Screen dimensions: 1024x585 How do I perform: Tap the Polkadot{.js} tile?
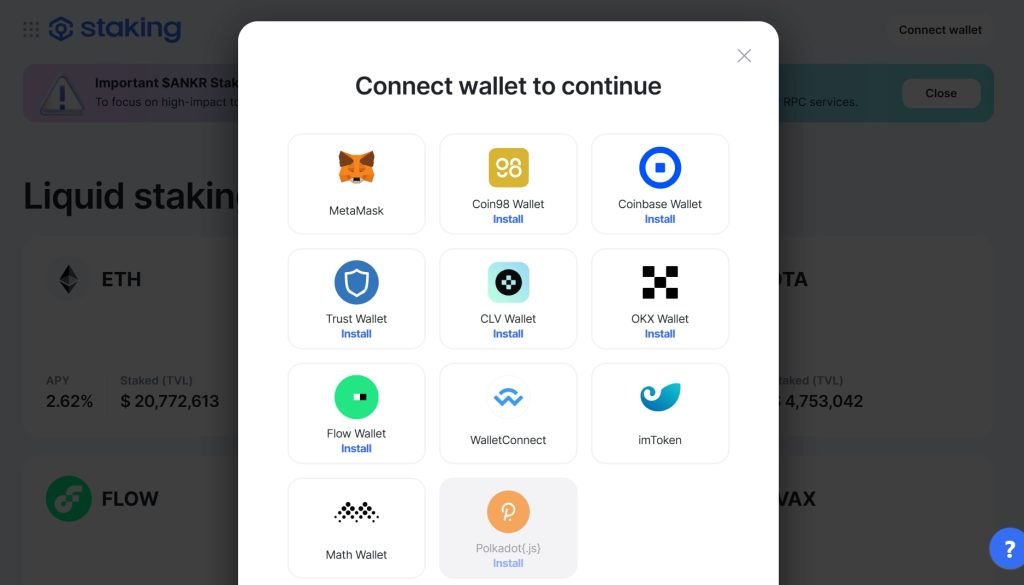(x=508, y=527)
